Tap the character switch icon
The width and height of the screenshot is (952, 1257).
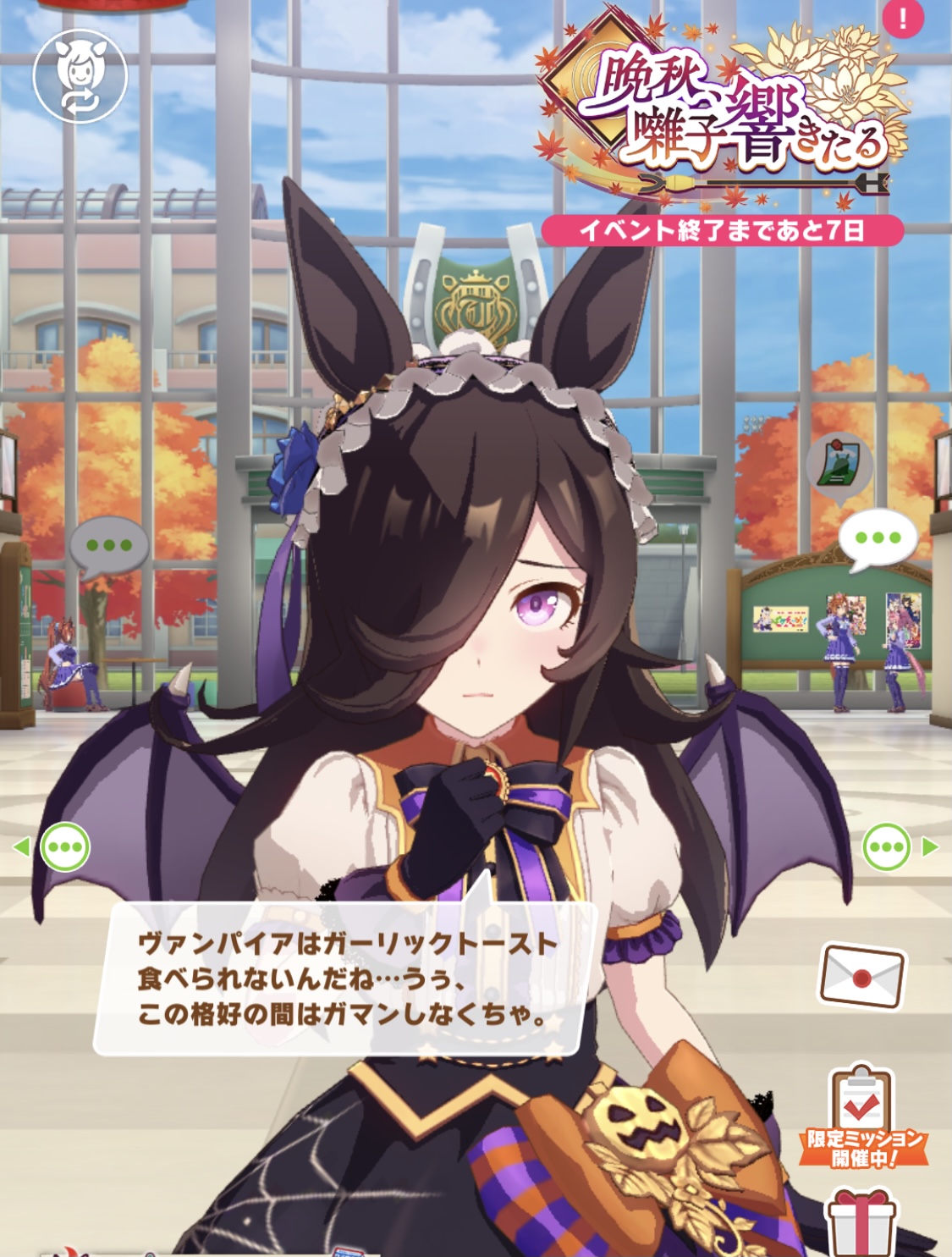80,76
